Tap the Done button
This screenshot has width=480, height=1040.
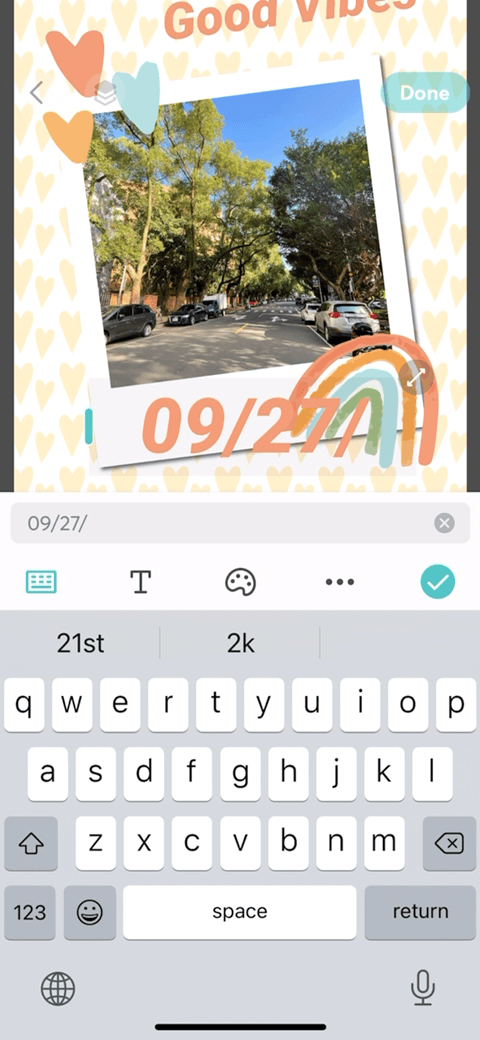[425, 93]
